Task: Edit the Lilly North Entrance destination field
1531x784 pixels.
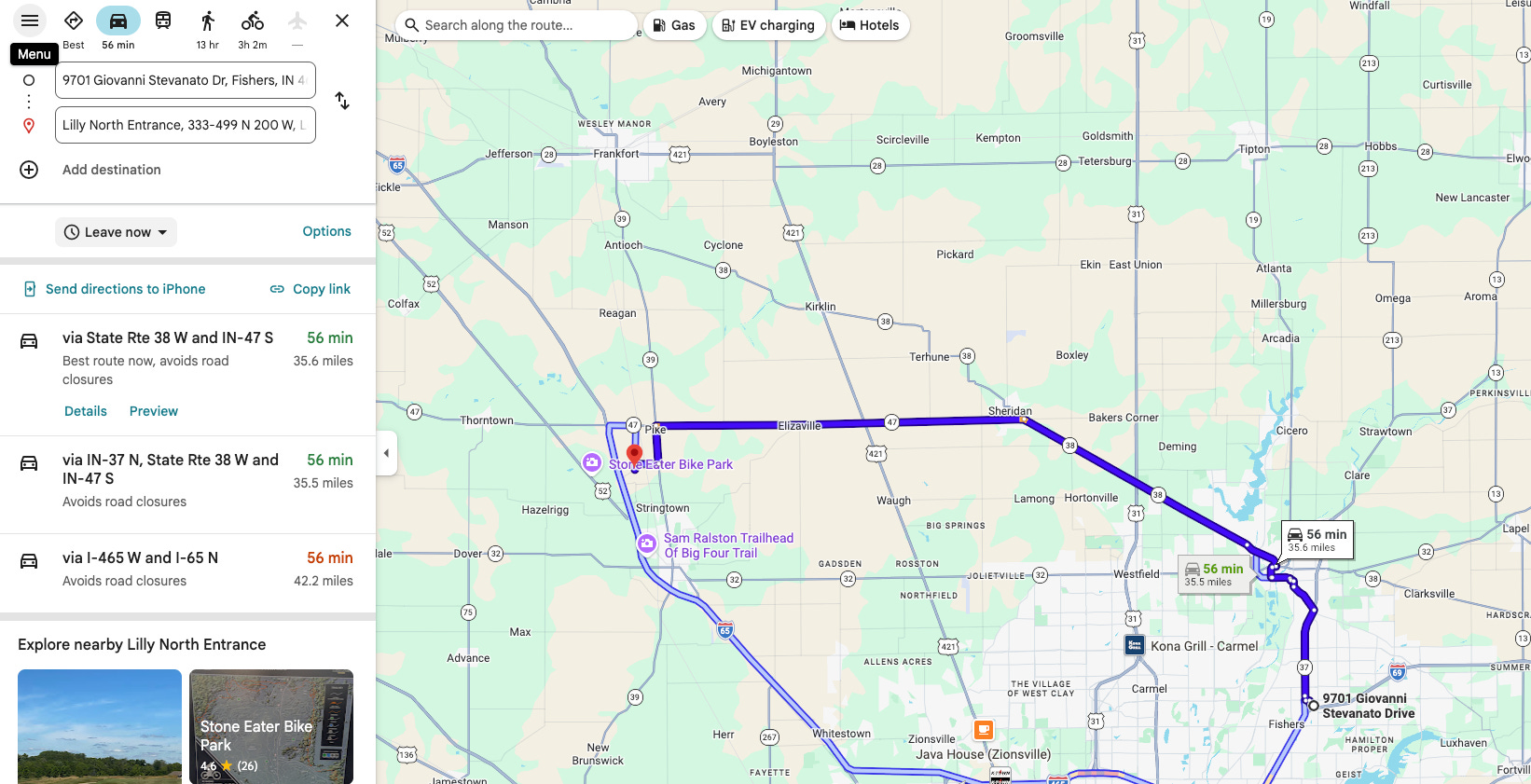Action: [186, 125]
